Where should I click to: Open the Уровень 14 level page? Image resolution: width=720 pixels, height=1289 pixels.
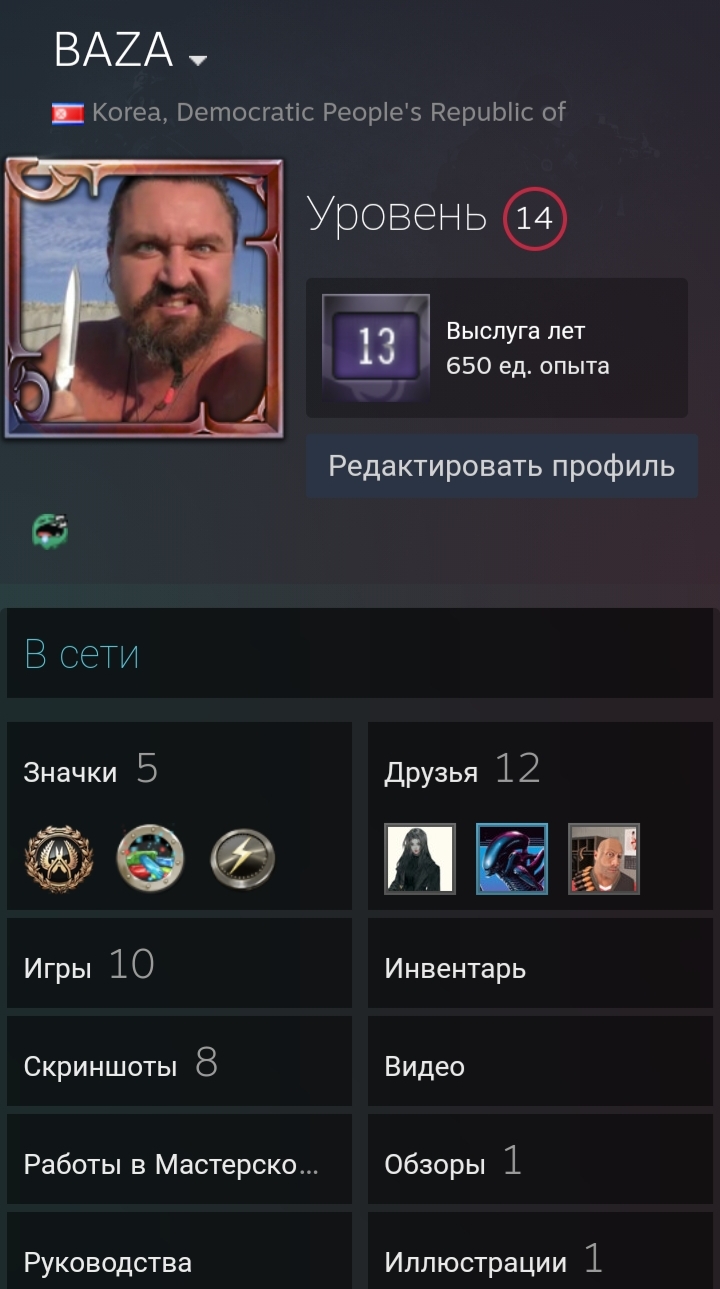point(436,215)
